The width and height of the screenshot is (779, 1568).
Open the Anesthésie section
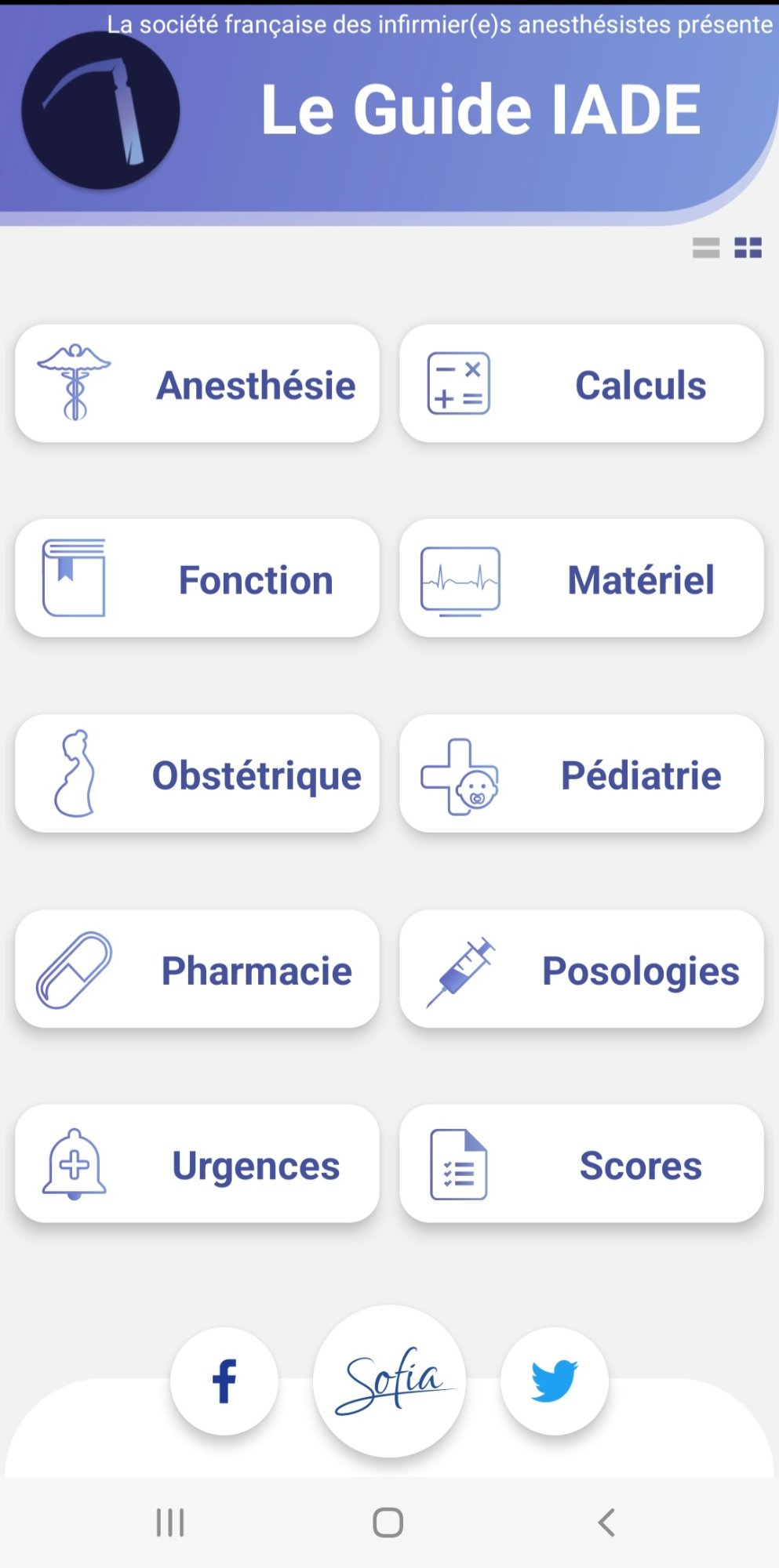coord(197,384)
